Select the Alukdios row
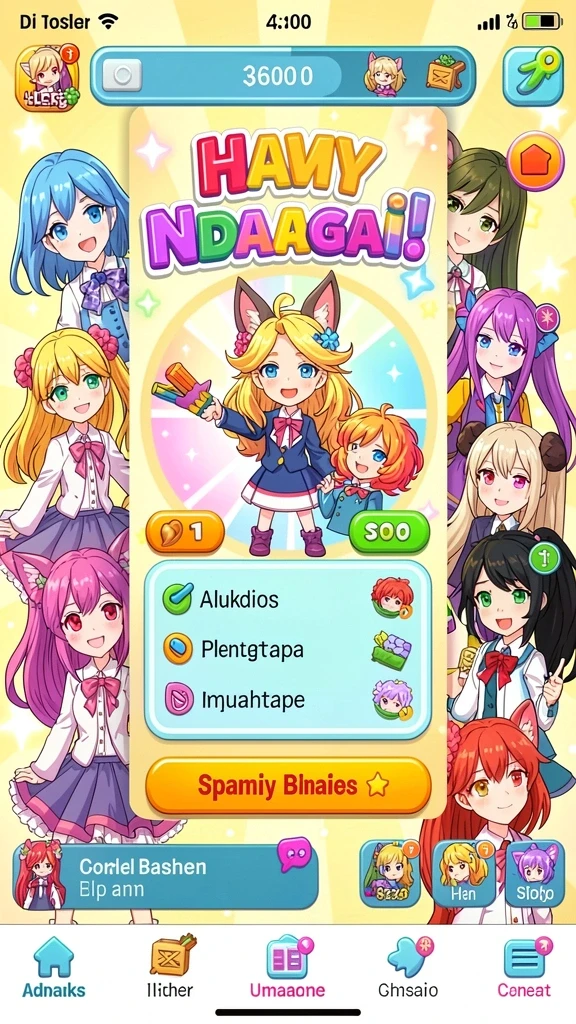The width and height of the screenshot is (576, 1024). [x=288, y=598]
